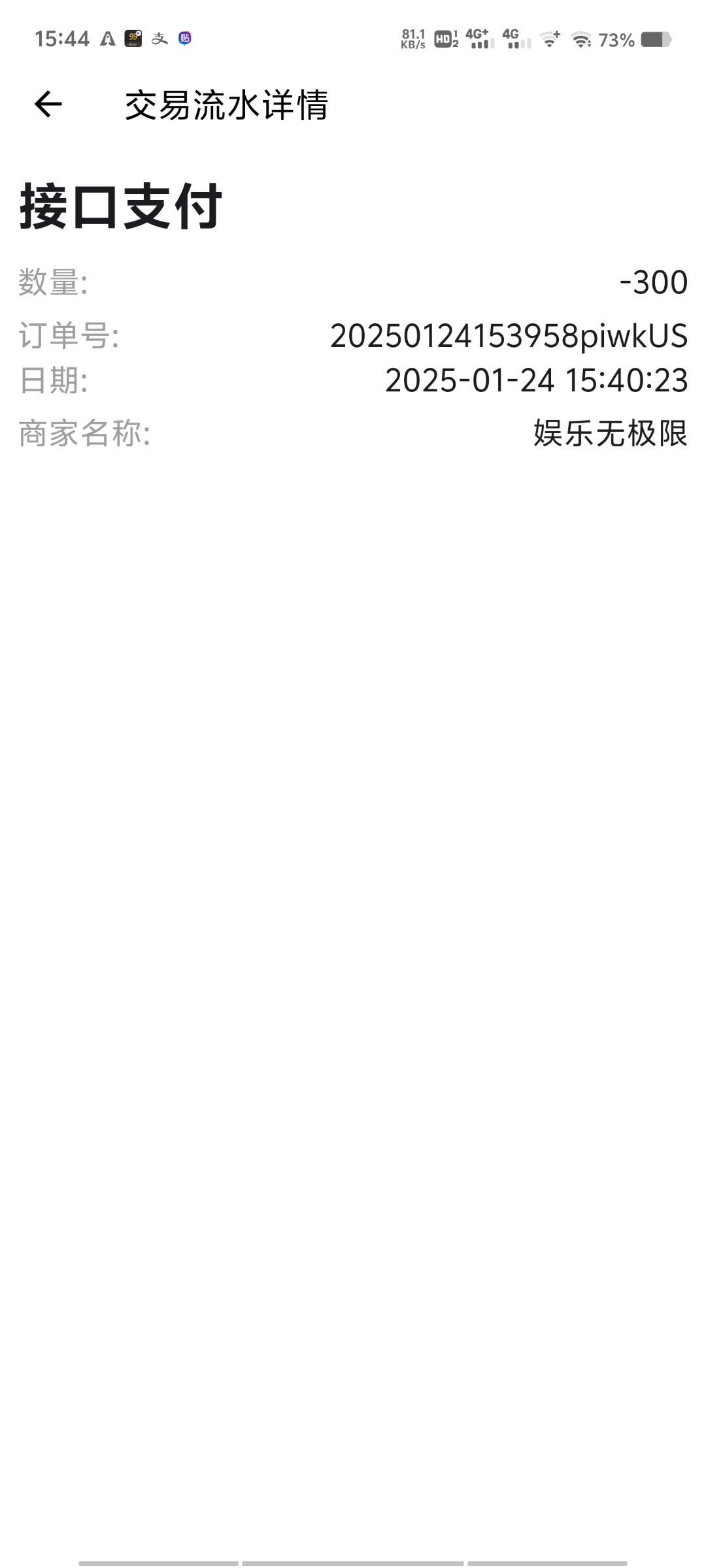Tap the purple 贴 notification icon
706x1568 pixels.
pos(186,38)
